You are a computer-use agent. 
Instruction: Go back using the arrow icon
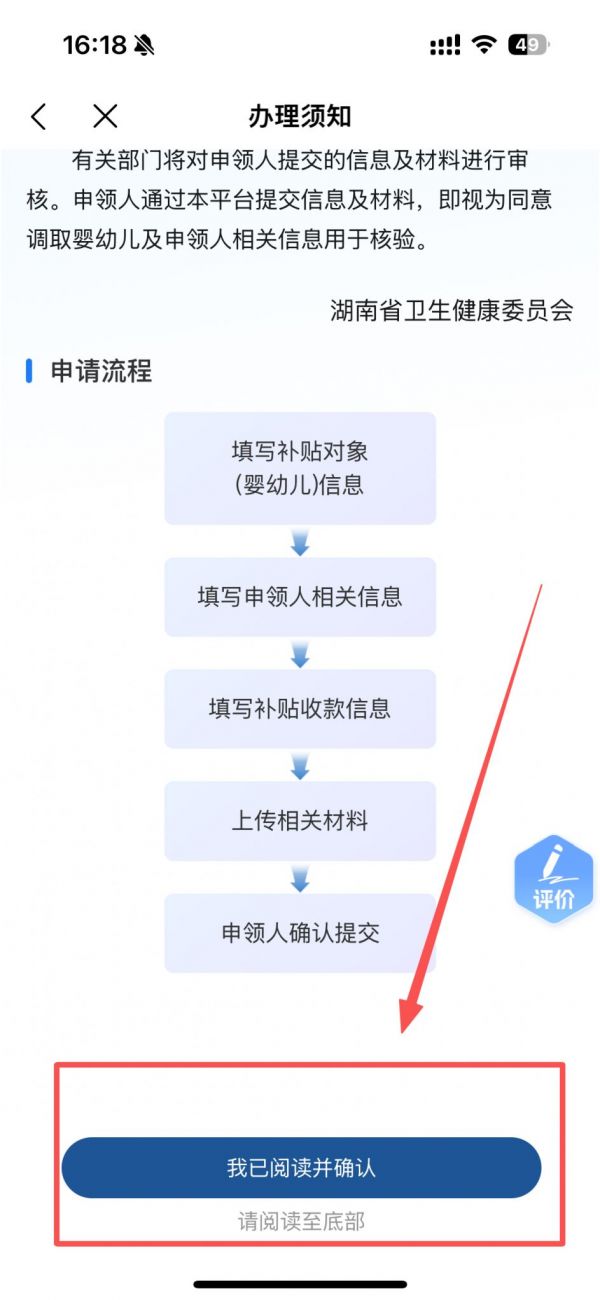click(39, 116)
